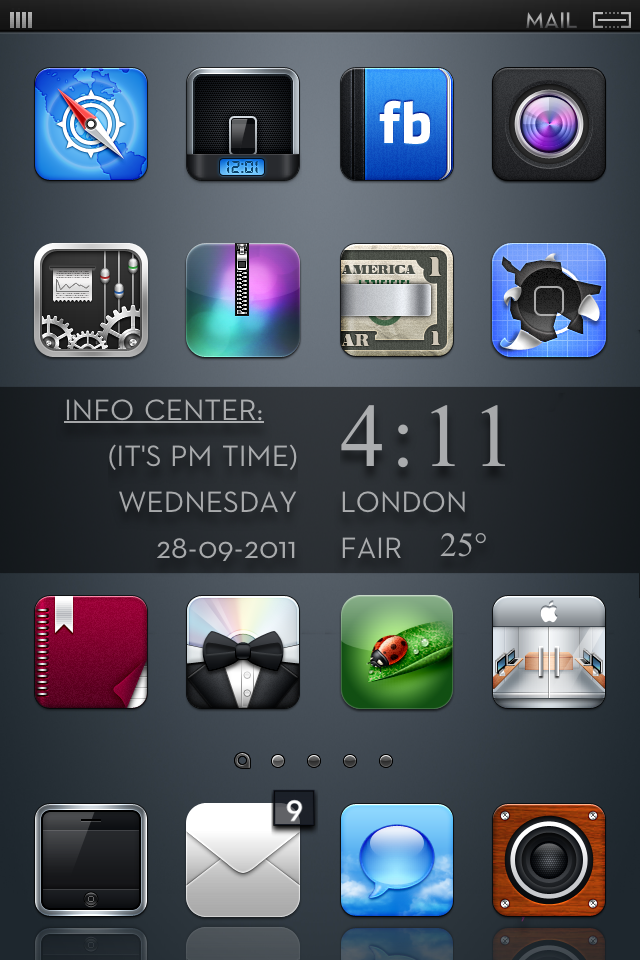Launch the blue speech bubble Messages app
The width and height of the screenshot is (640, 960).
[397, 860]
